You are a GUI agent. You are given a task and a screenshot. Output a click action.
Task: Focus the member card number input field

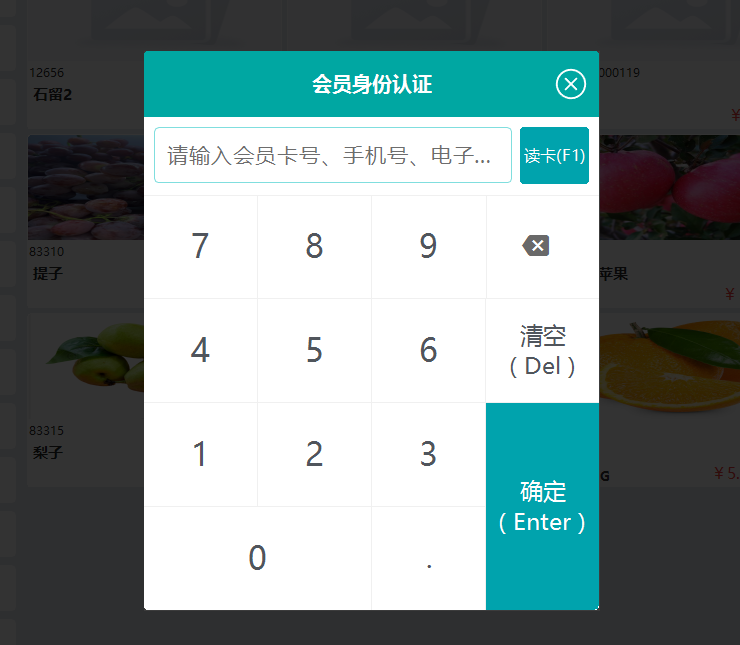tap(332, 155)
